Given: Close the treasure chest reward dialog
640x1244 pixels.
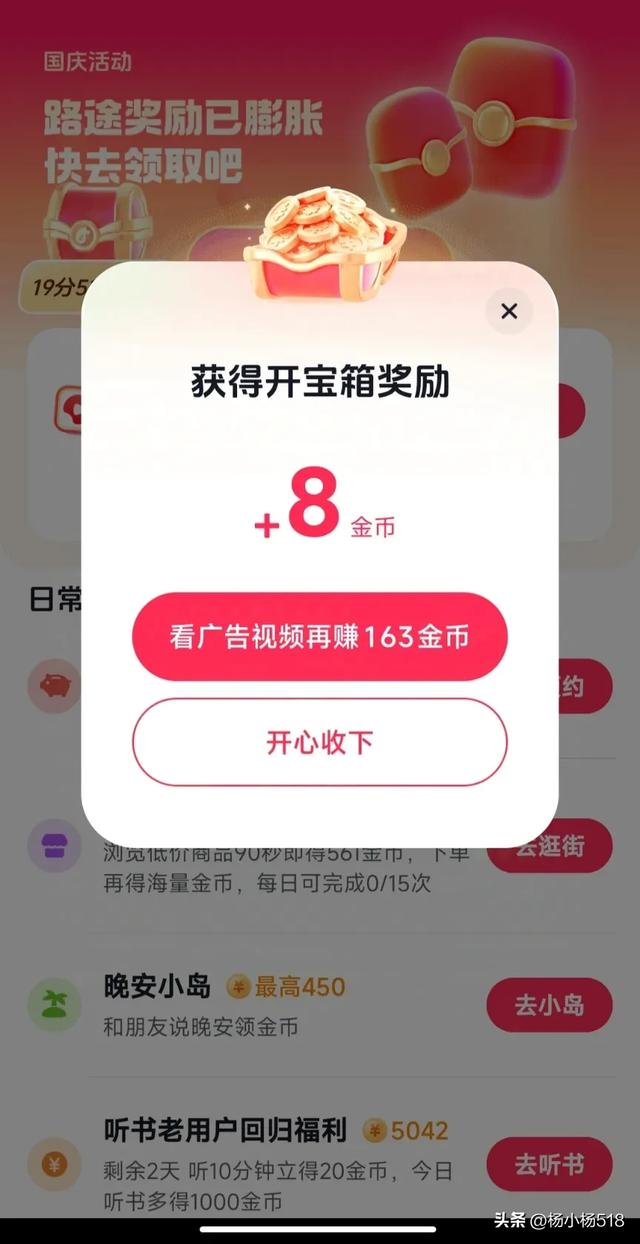Looking at the screenshot, I should pos(509,311).
